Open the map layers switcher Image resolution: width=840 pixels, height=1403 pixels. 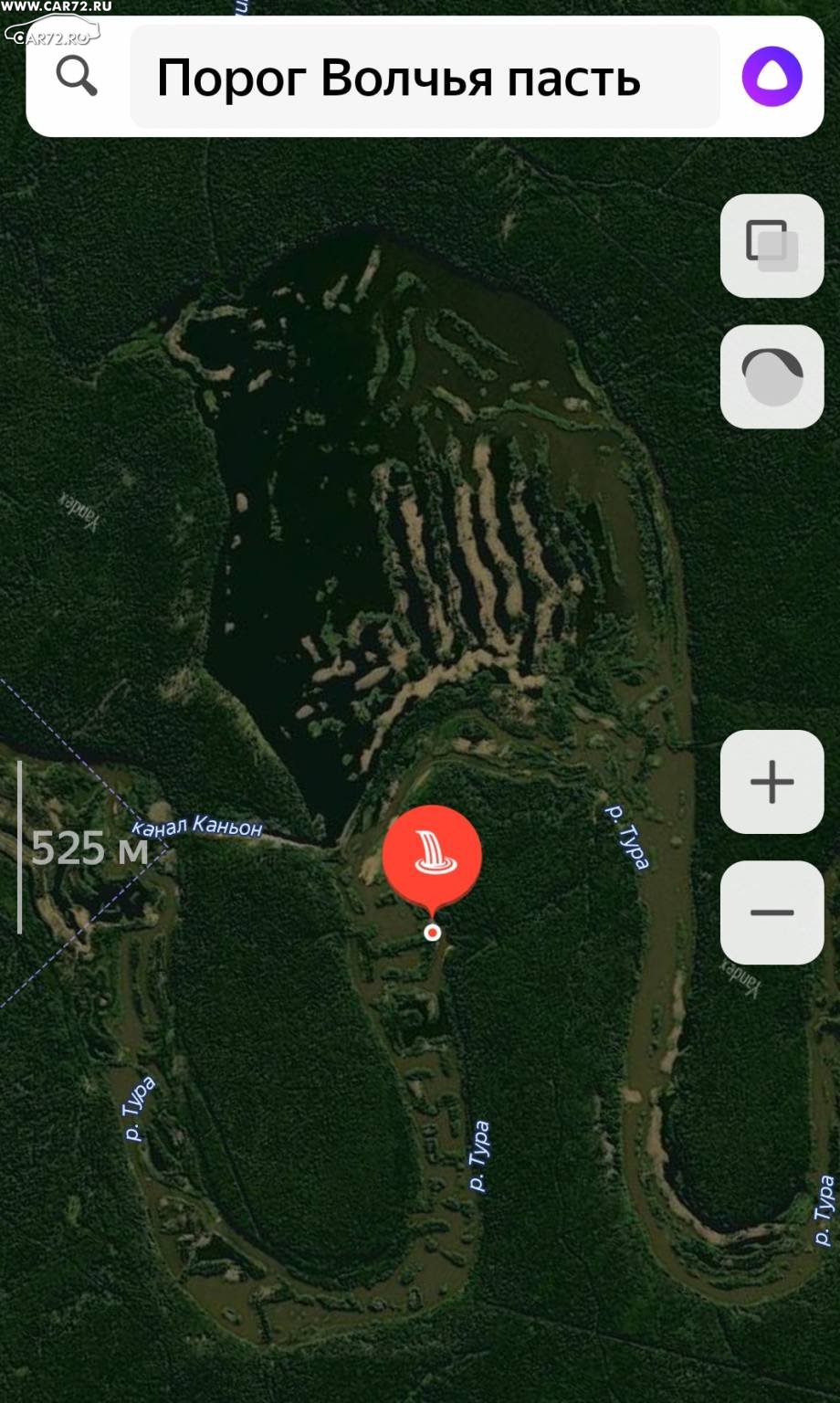coord(772,246)
